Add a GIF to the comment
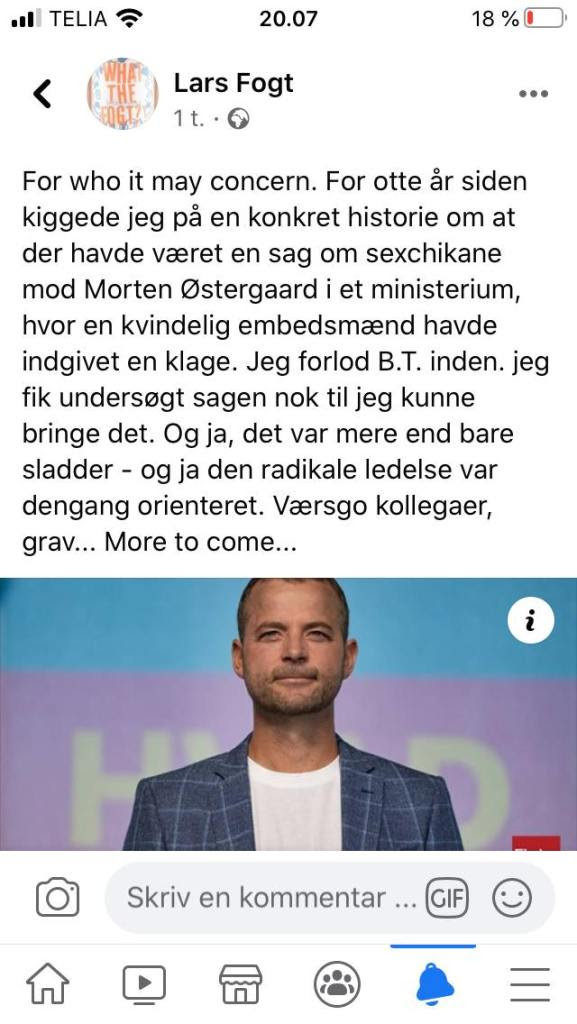This screenshot has width=577, height=1024. 447,899
